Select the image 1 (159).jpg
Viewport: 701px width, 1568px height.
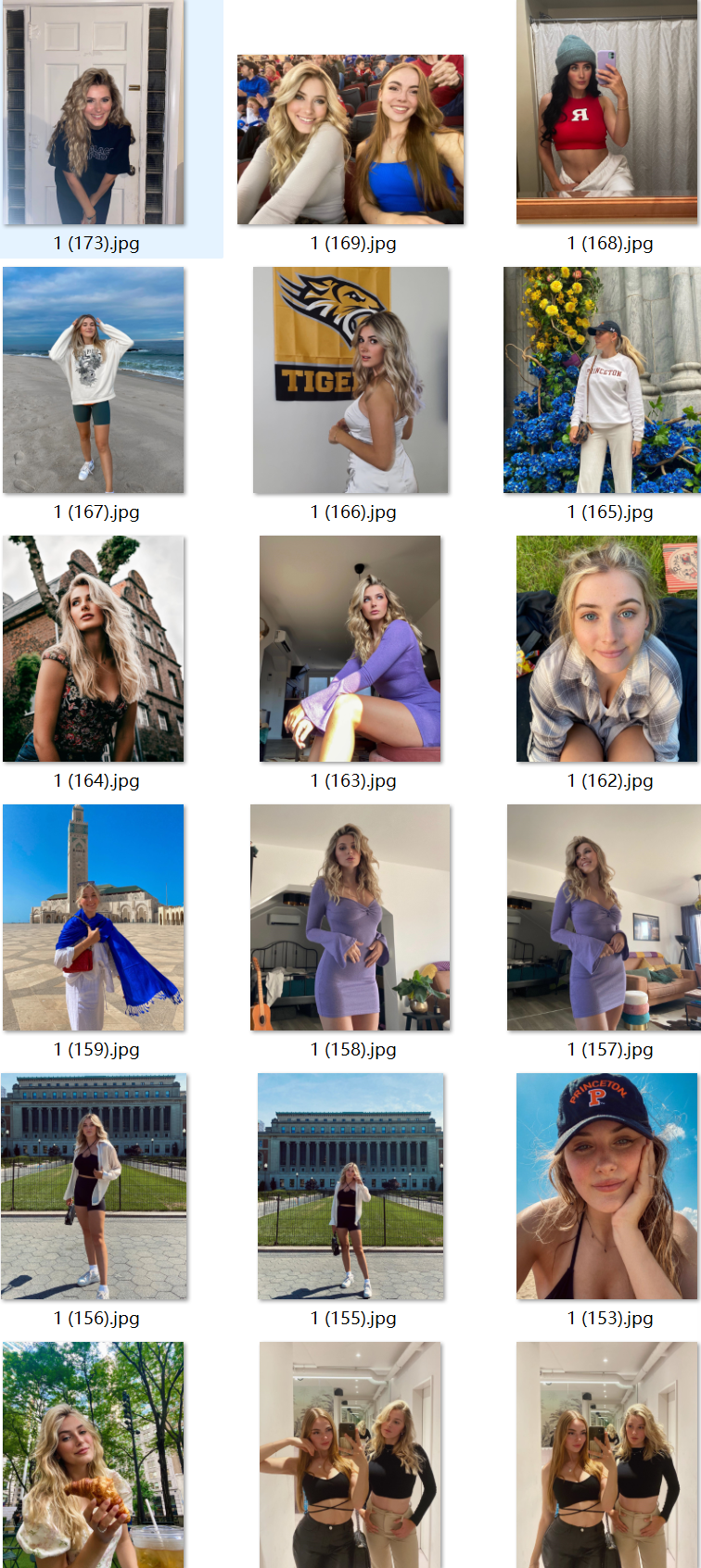coord(94,917)
